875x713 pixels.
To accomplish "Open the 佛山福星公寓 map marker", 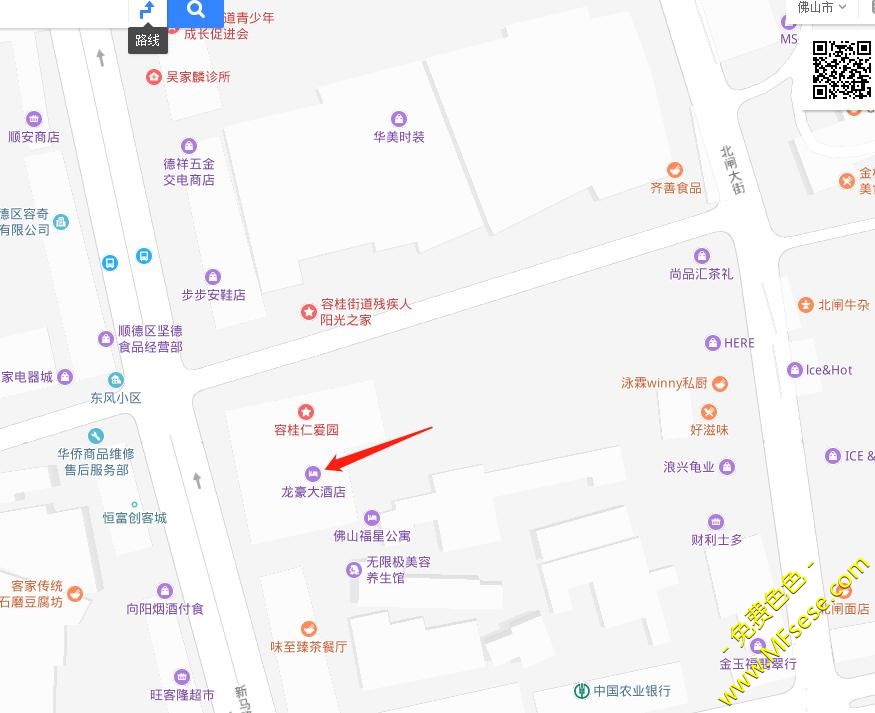I will coord(372,518).
